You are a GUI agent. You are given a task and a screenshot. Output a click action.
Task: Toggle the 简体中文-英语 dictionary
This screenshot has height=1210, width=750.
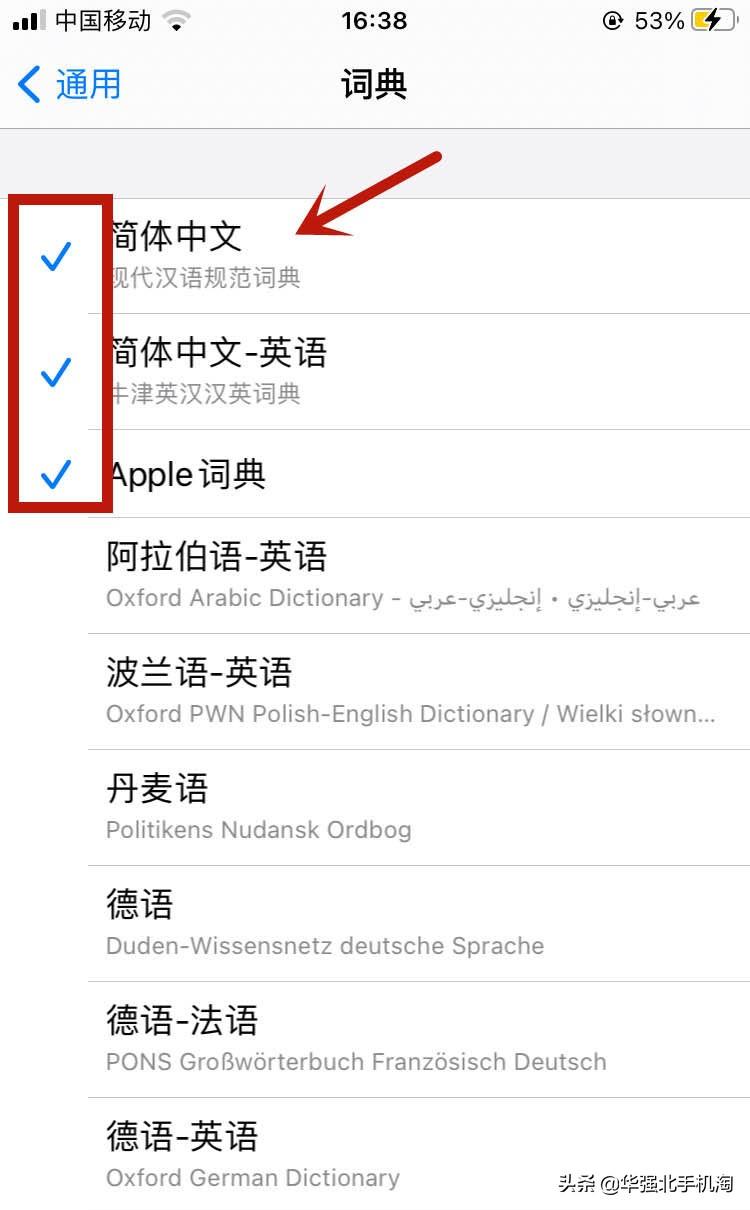(x=375, y=372)
